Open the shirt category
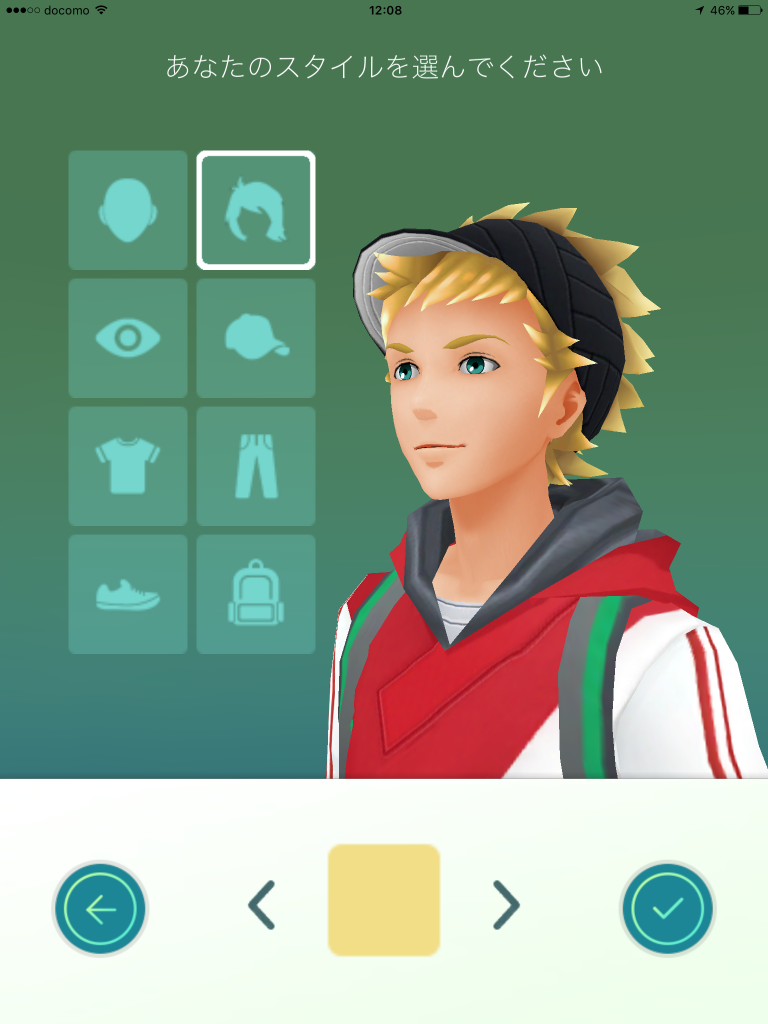Screen dimensions: 768x1024 click(x=128, y=466)
